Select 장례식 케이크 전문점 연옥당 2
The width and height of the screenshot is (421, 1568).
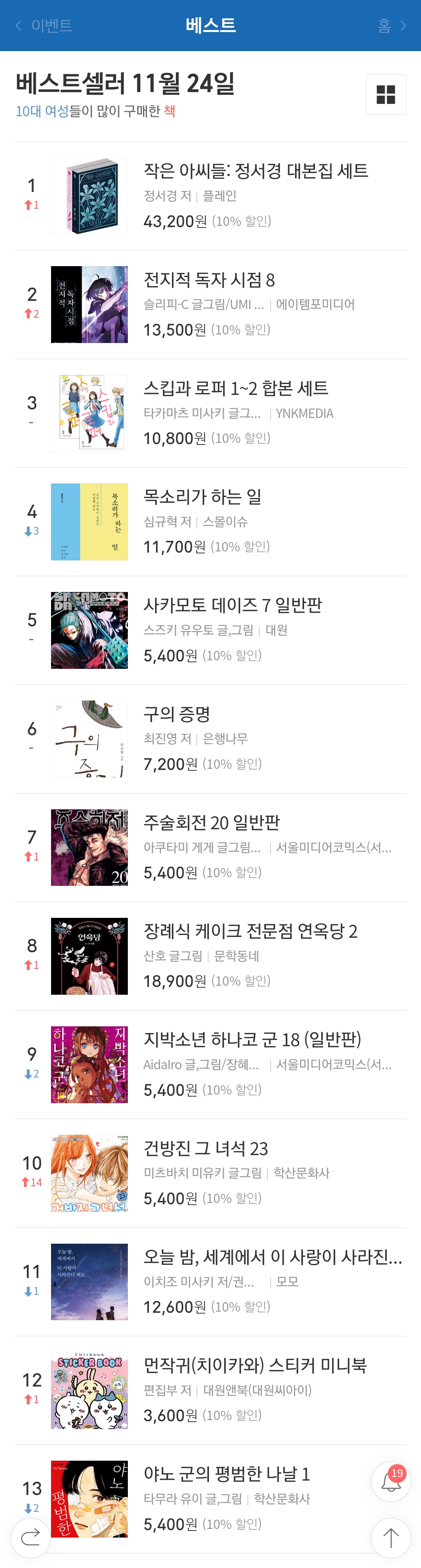(x=250, y=931)
